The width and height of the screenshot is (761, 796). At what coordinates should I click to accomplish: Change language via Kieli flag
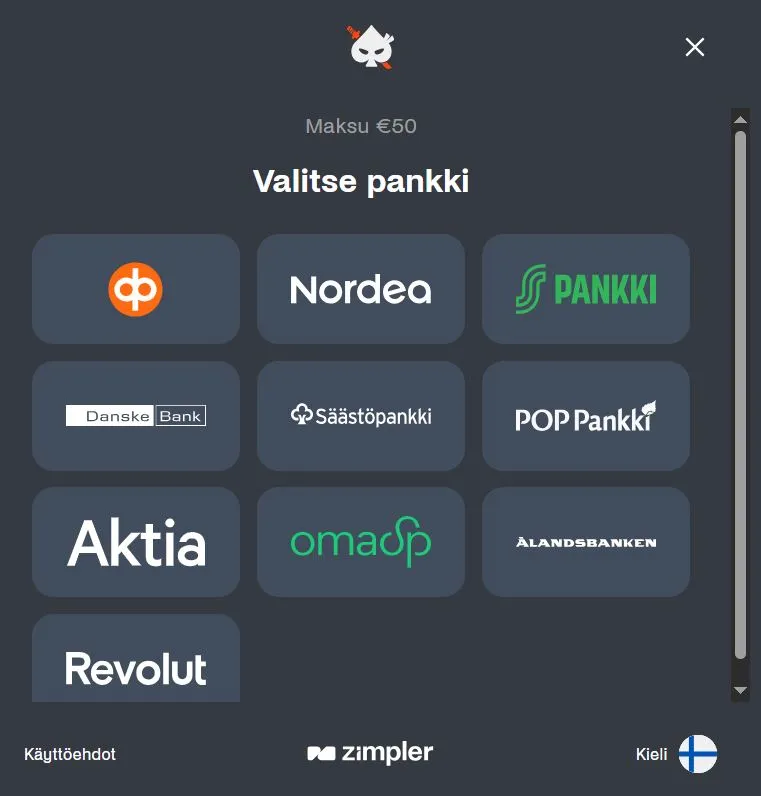click(697, 754)
